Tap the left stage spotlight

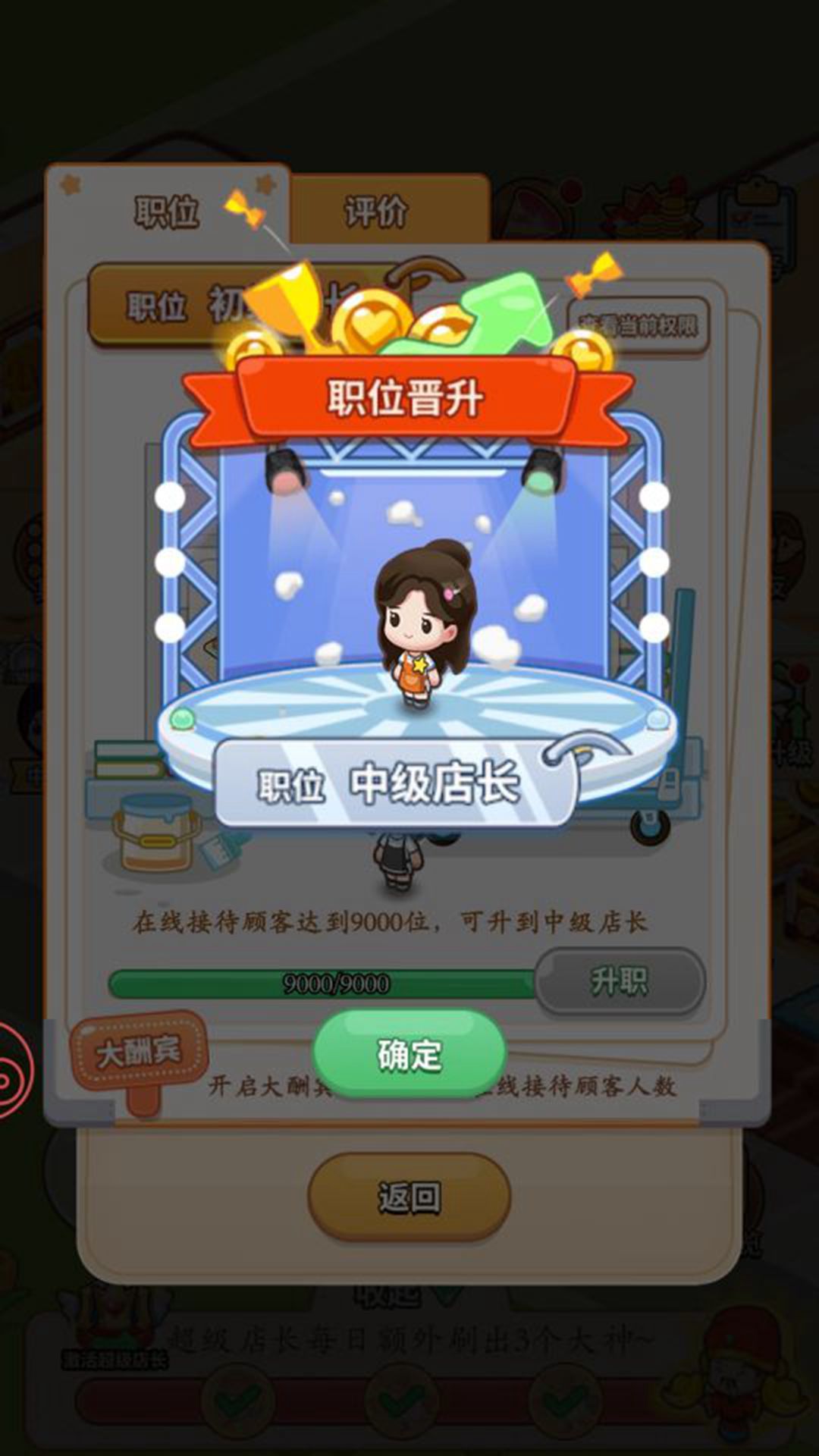pyautogui.click(x=287, y=466)
